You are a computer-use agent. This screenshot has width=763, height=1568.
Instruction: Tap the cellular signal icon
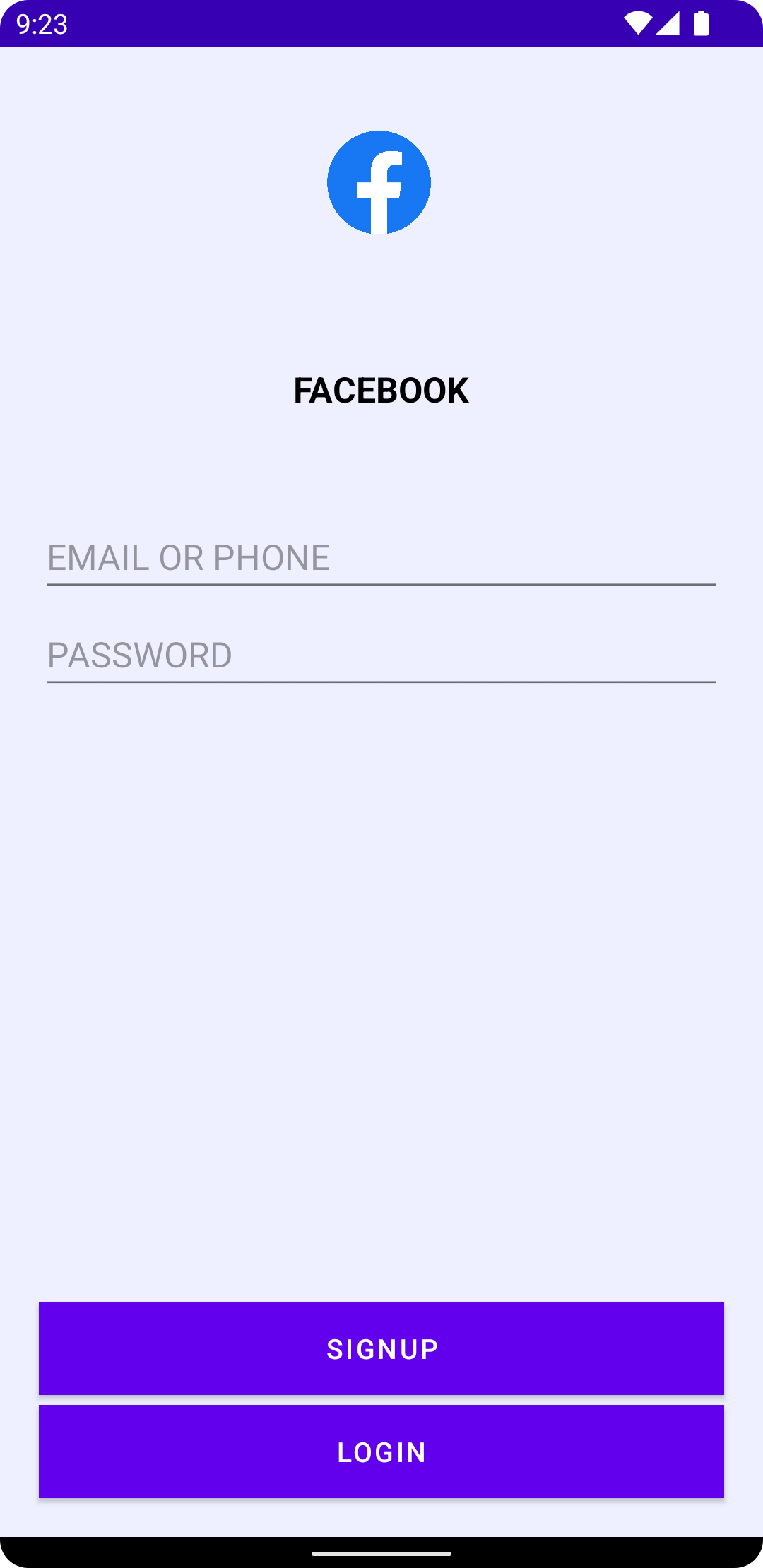669,23
